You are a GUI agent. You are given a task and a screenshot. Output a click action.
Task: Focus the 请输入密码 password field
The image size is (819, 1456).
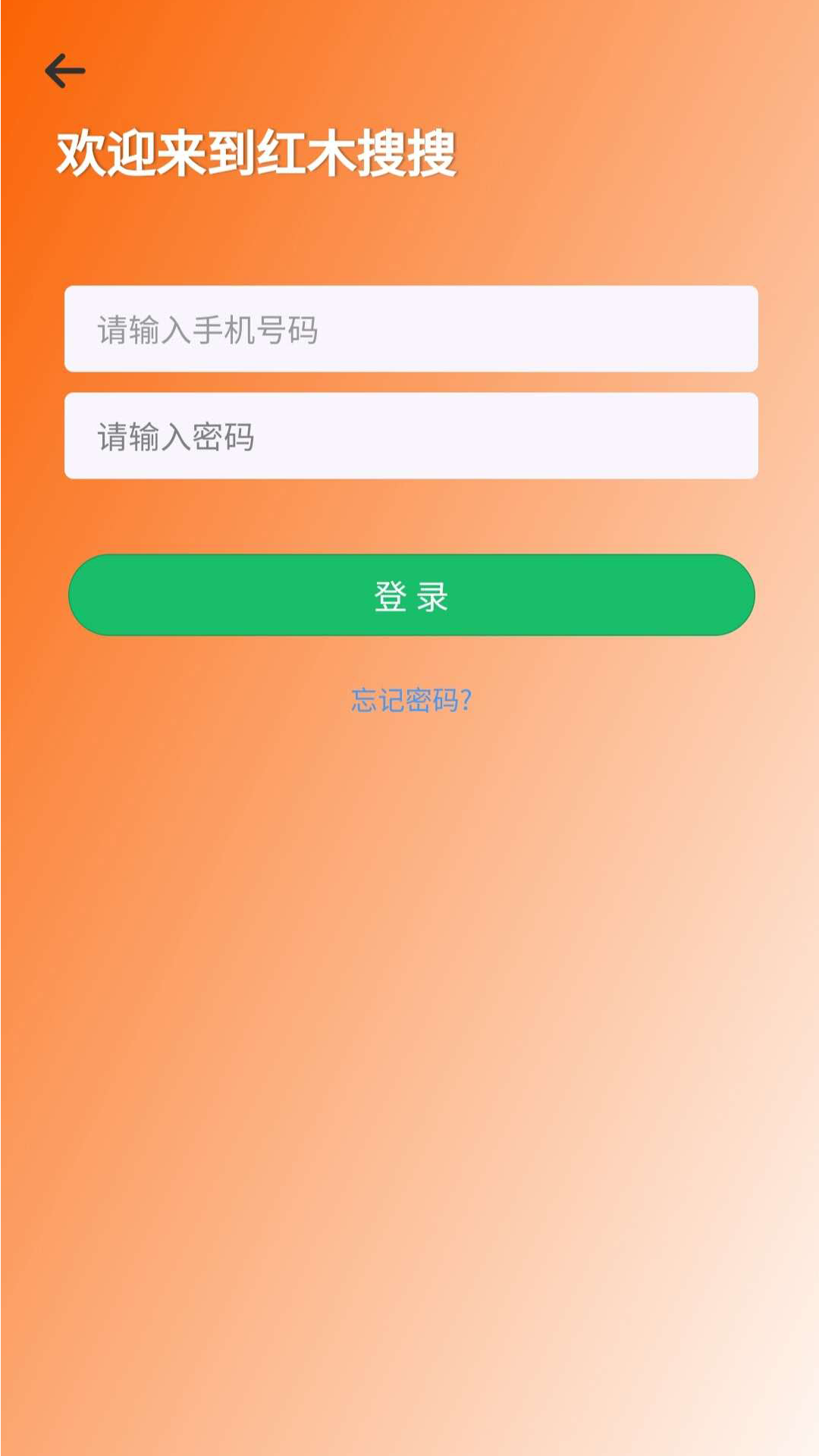[409, 435]
